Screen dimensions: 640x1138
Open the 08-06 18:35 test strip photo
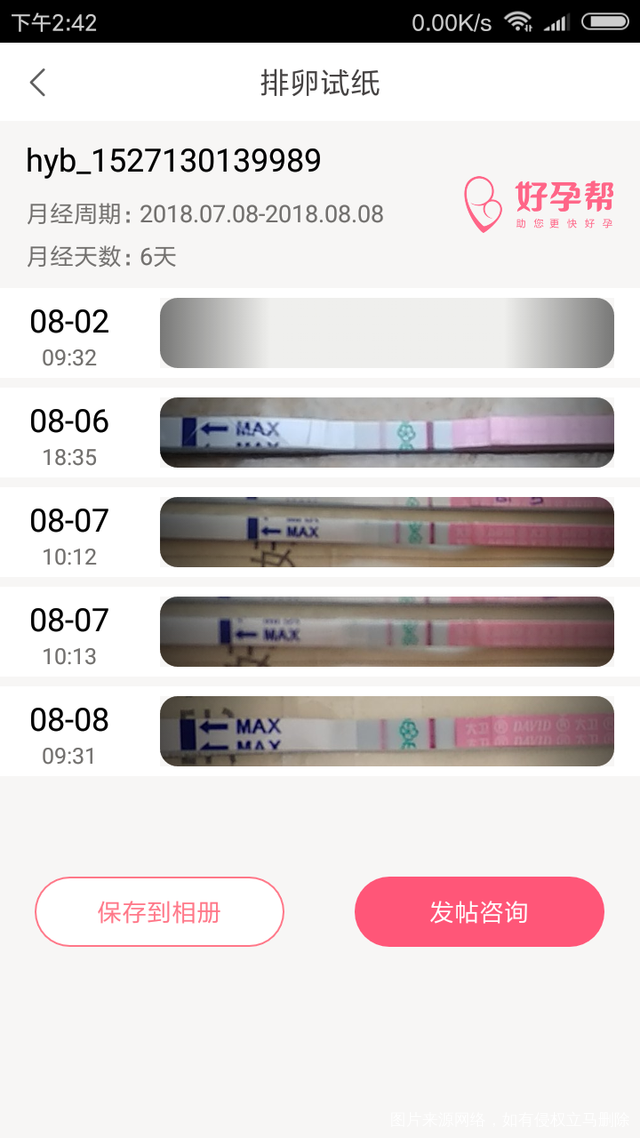[x=386, y=432]
